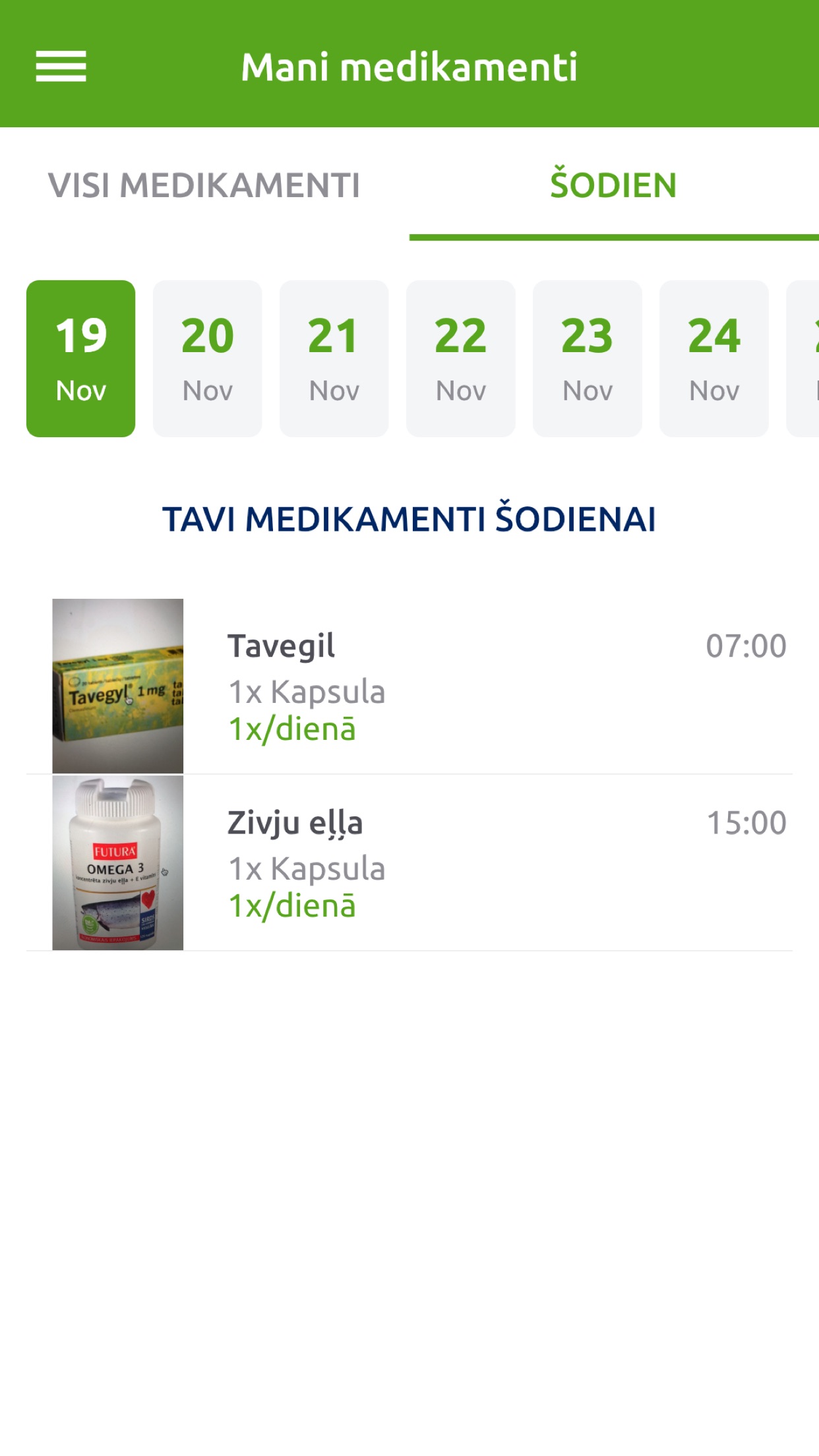
Task: Tap the 24 Nov date tile
Action: coord(714,359)
